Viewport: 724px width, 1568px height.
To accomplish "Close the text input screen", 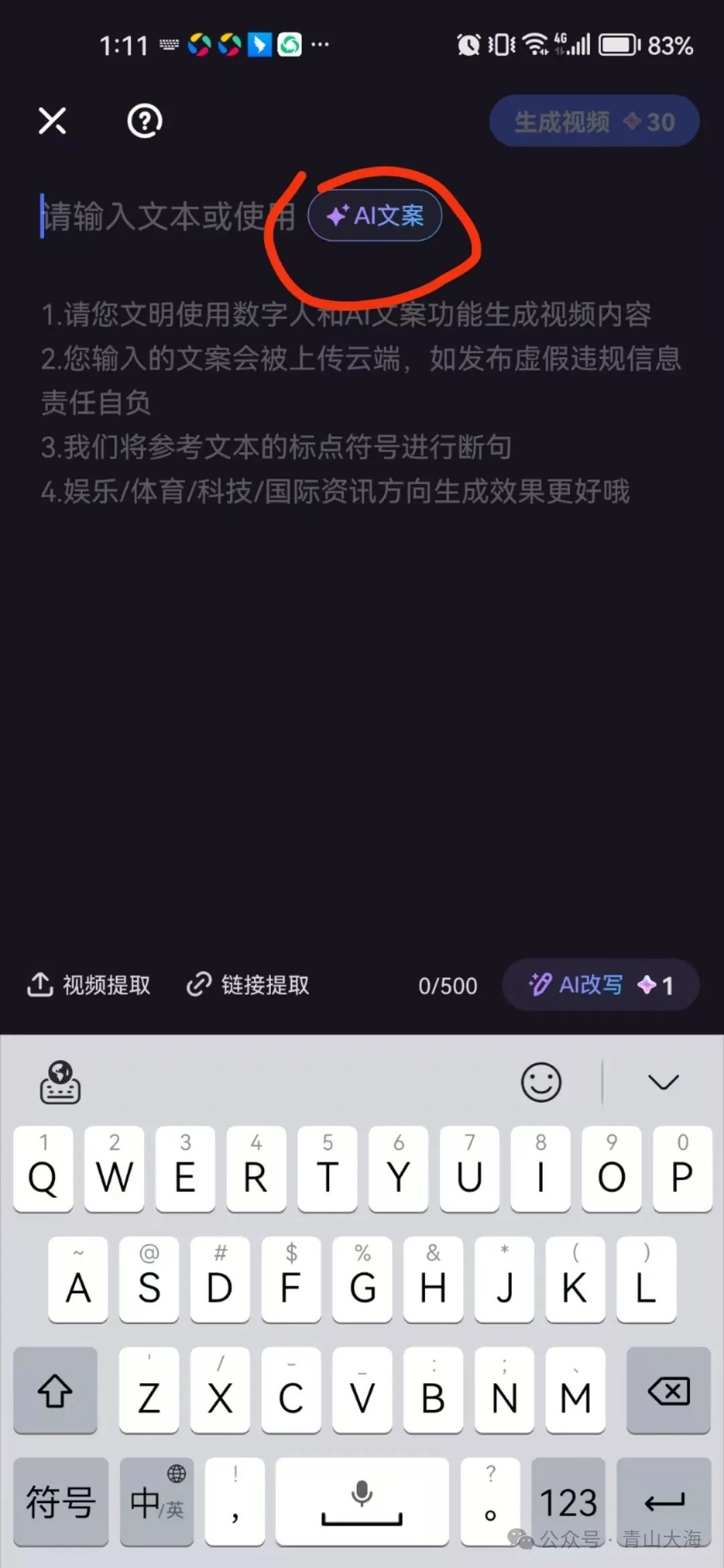I will (x=52, y=121).
